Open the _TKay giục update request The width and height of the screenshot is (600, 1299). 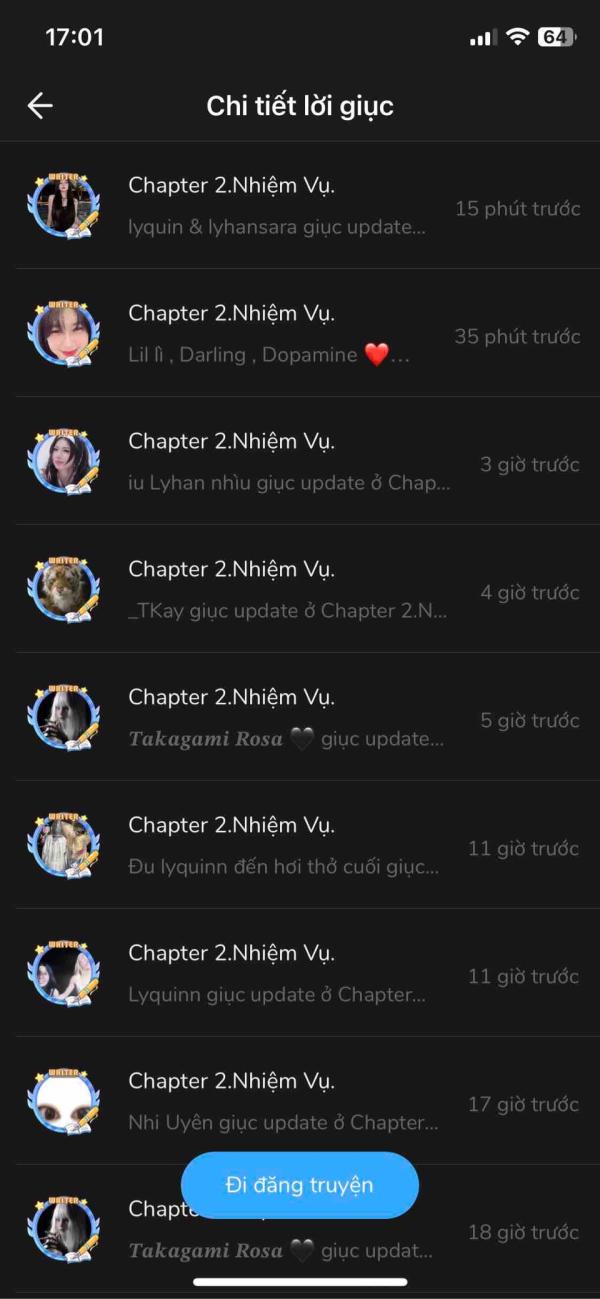click(x=300, y=589)
